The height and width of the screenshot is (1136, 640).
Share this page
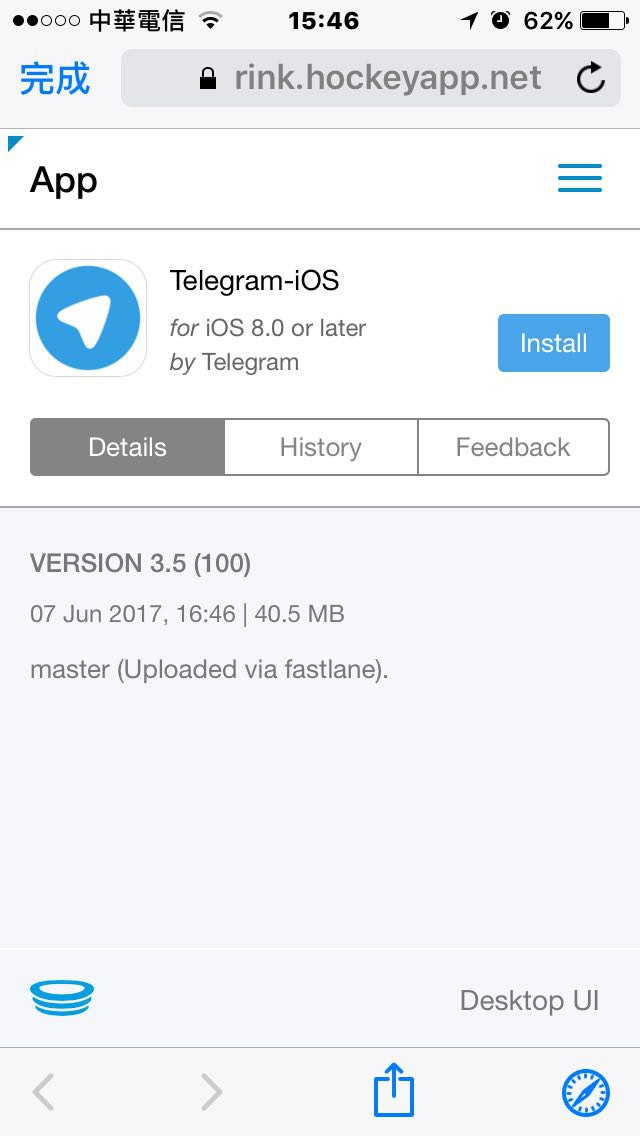[394, 1091]
